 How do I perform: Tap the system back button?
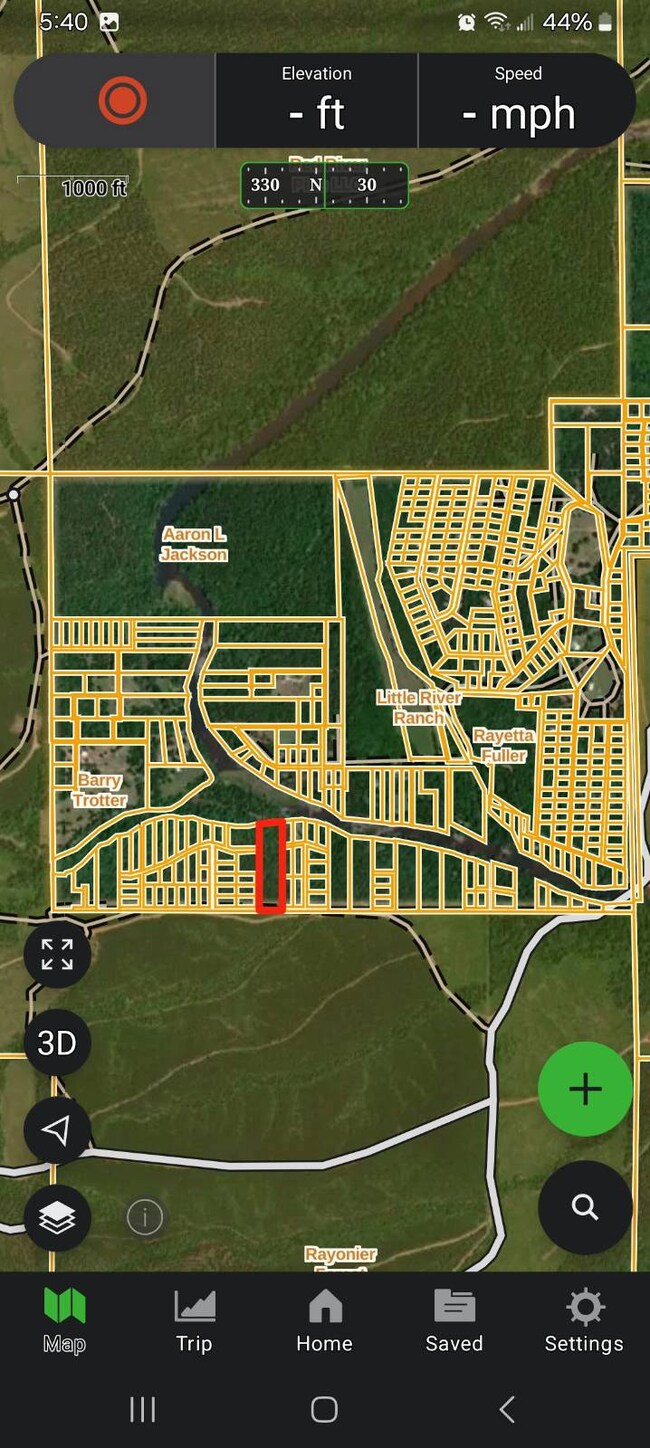[507, 1410]
